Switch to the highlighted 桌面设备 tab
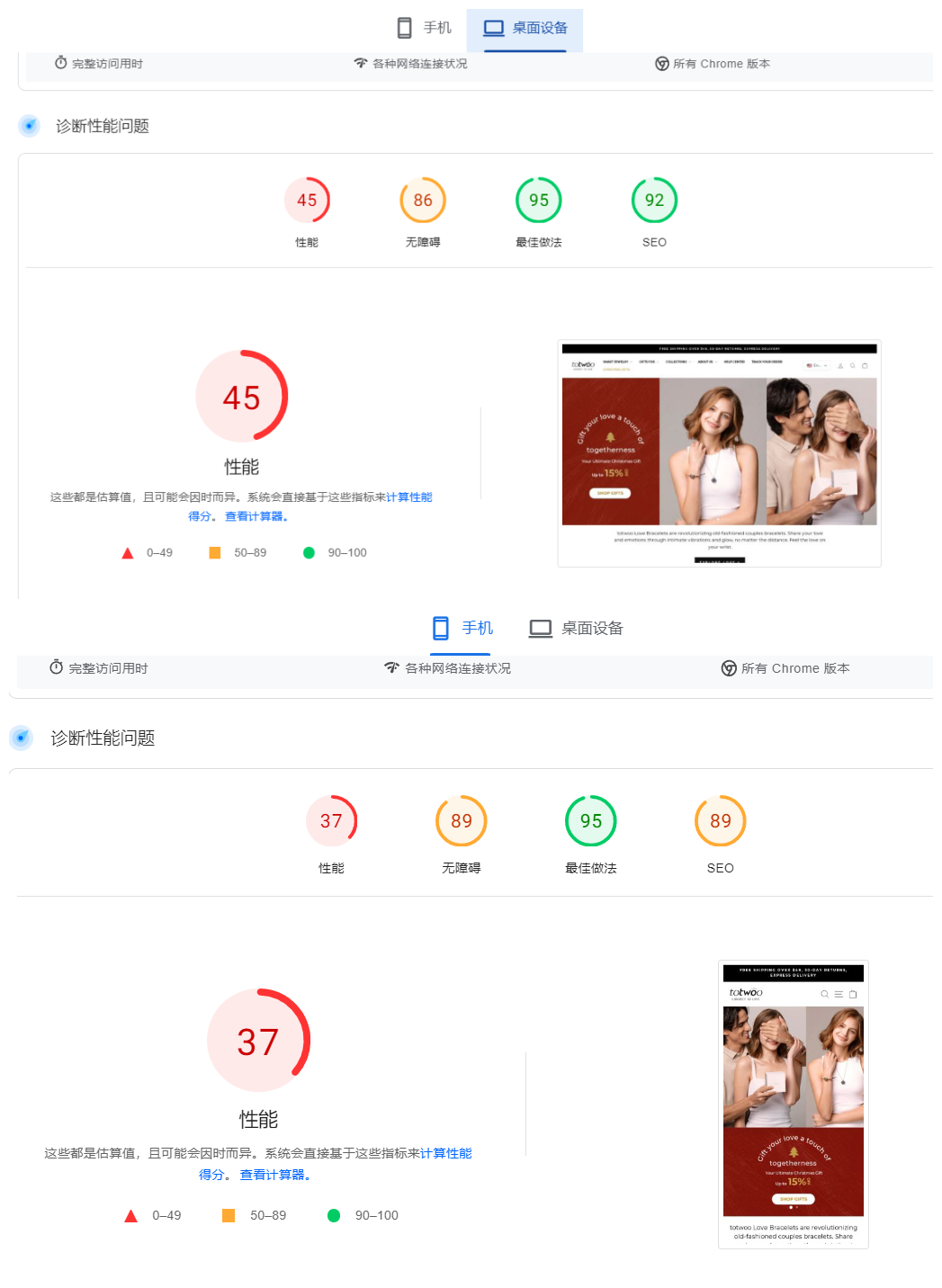This screenshot has height=1288, width=942. 525,29
